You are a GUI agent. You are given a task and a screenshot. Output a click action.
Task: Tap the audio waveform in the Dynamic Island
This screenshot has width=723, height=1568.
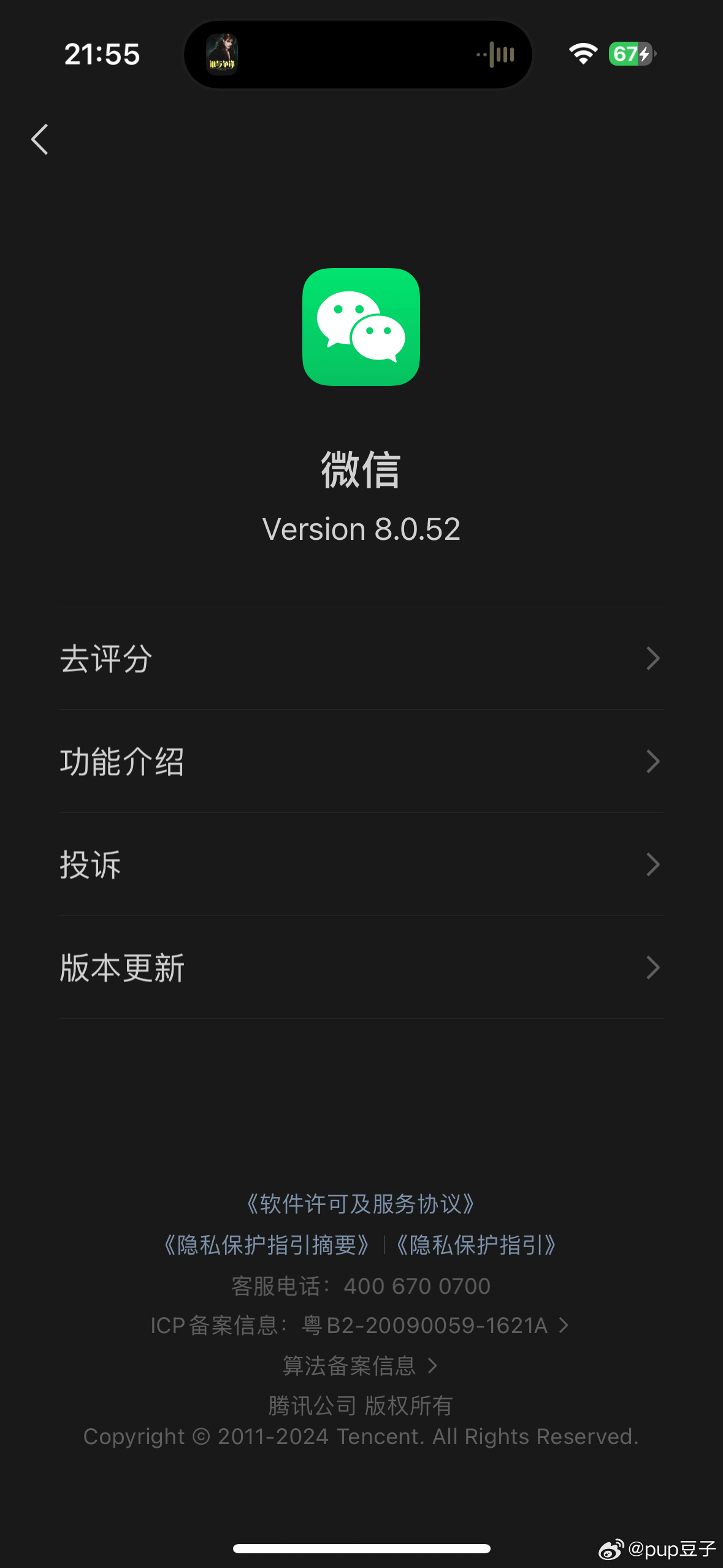click(x=495, y=54)
